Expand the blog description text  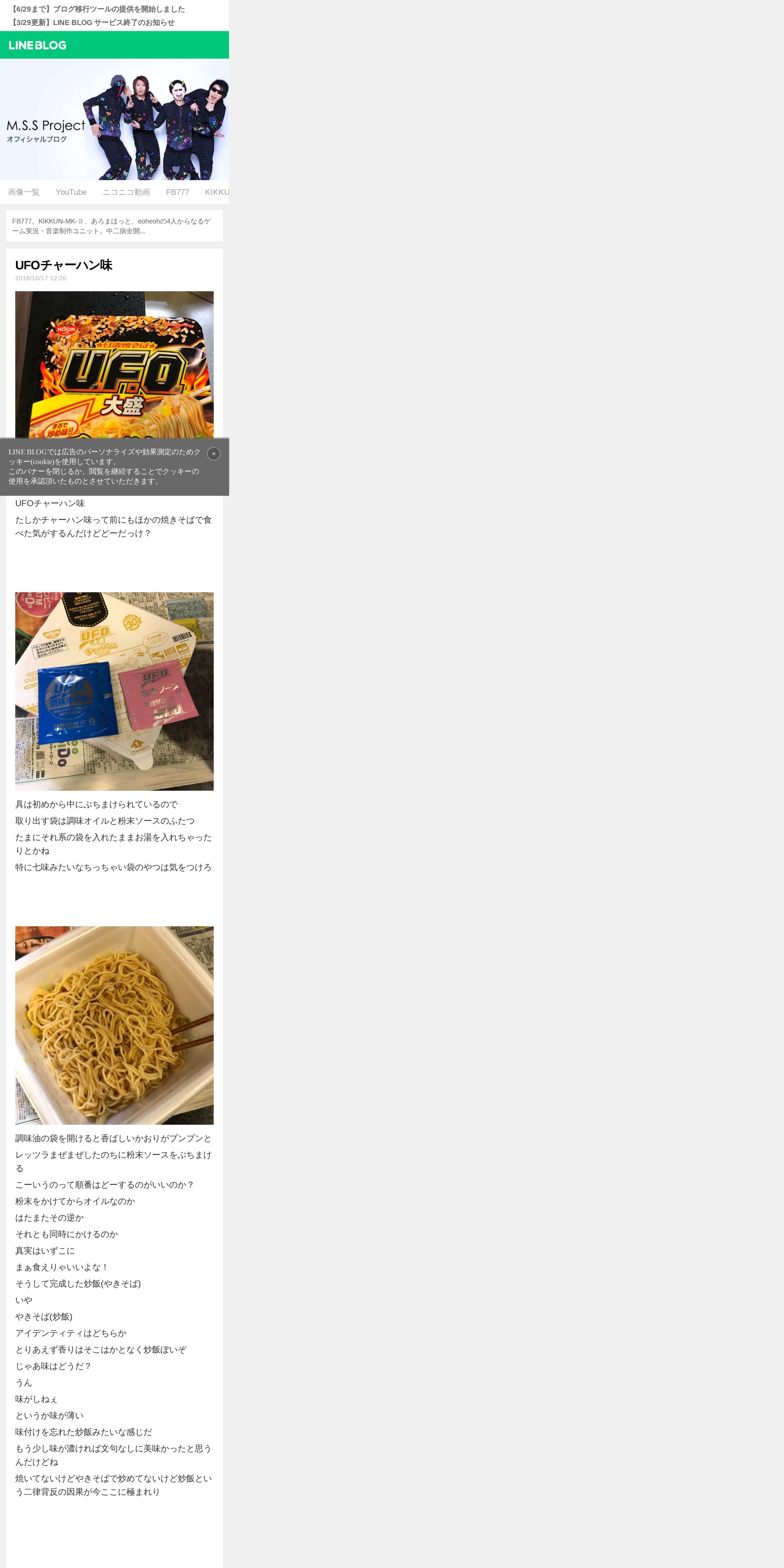tap(114, 226)
